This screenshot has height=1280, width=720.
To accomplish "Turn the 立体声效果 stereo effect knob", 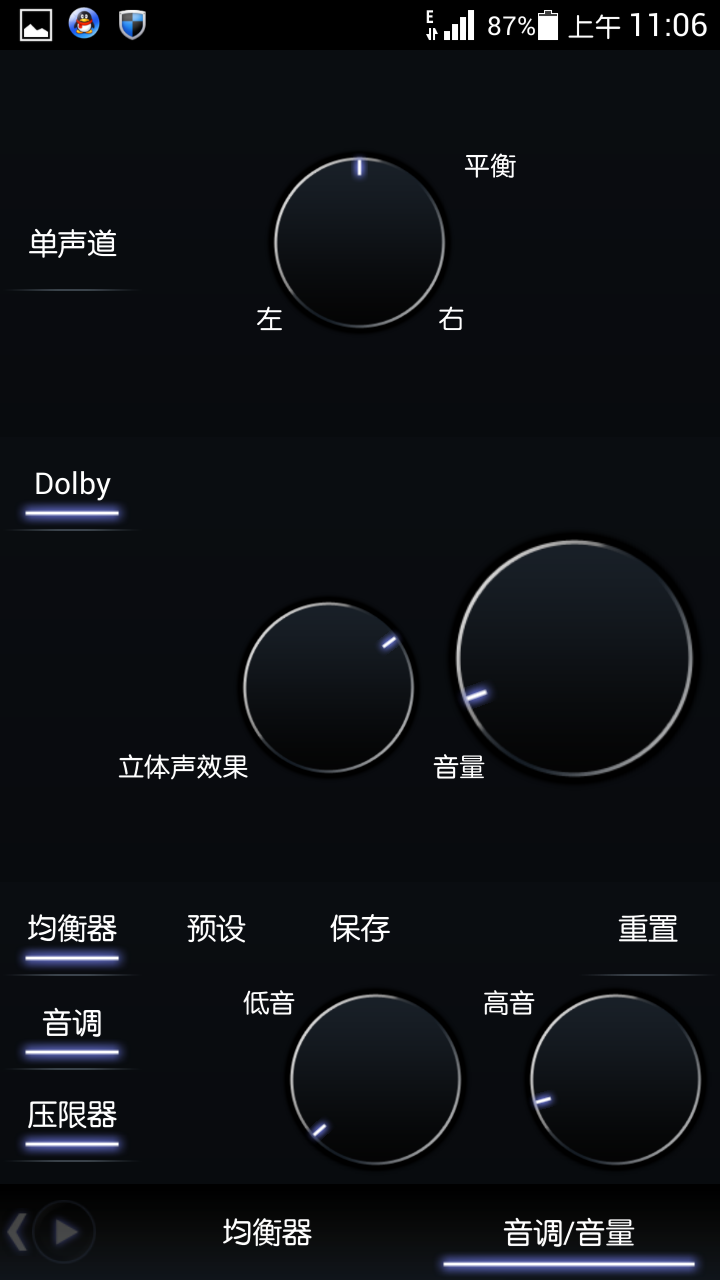I will pos(330,690).
